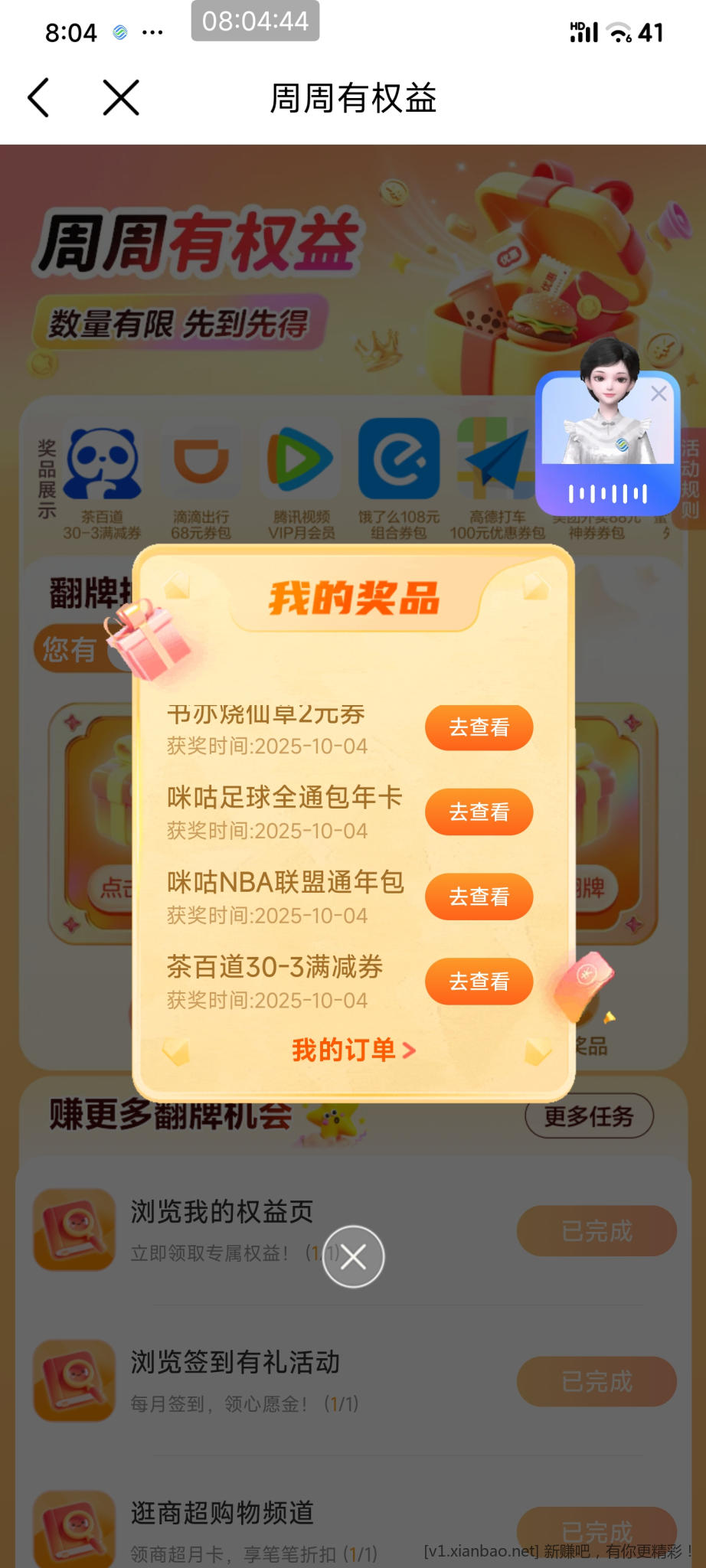
Task: View the 书亦烧仙草2元券 prize
Action: (479, 727)
